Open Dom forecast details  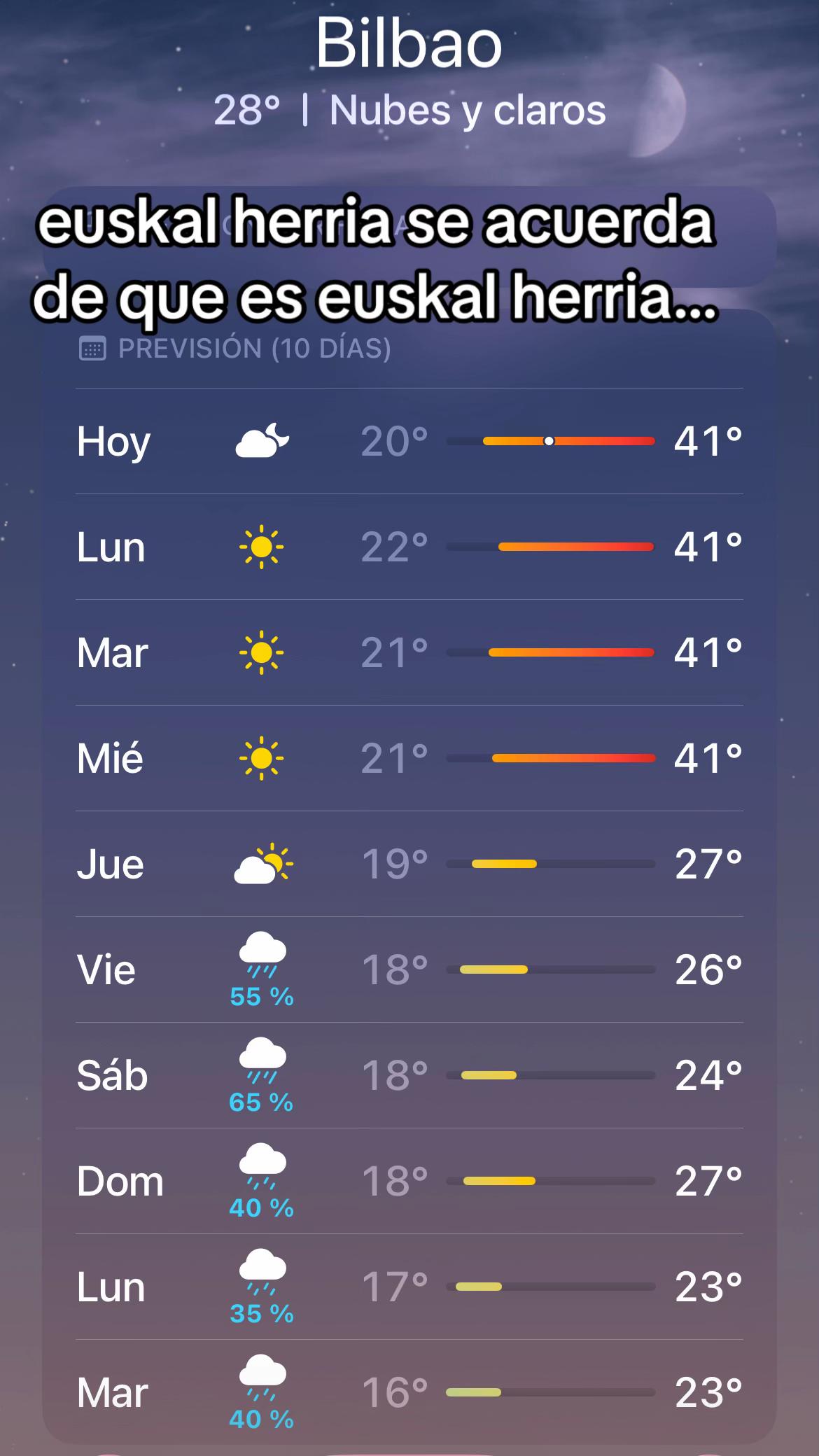click(x=409, y=1181)
